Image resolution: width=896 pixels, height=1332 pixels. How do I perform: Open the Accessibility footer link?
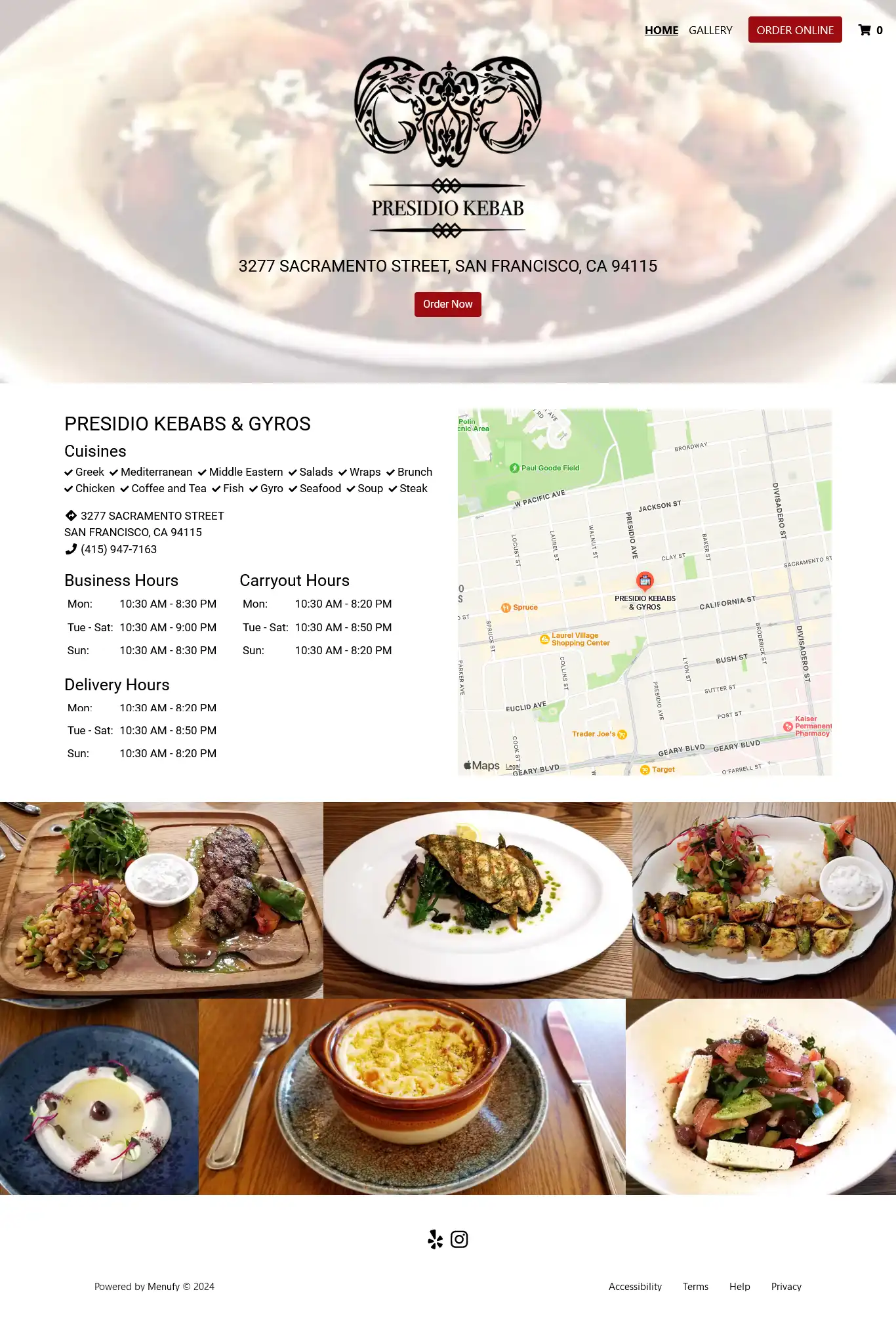[x=634, y=1287]
